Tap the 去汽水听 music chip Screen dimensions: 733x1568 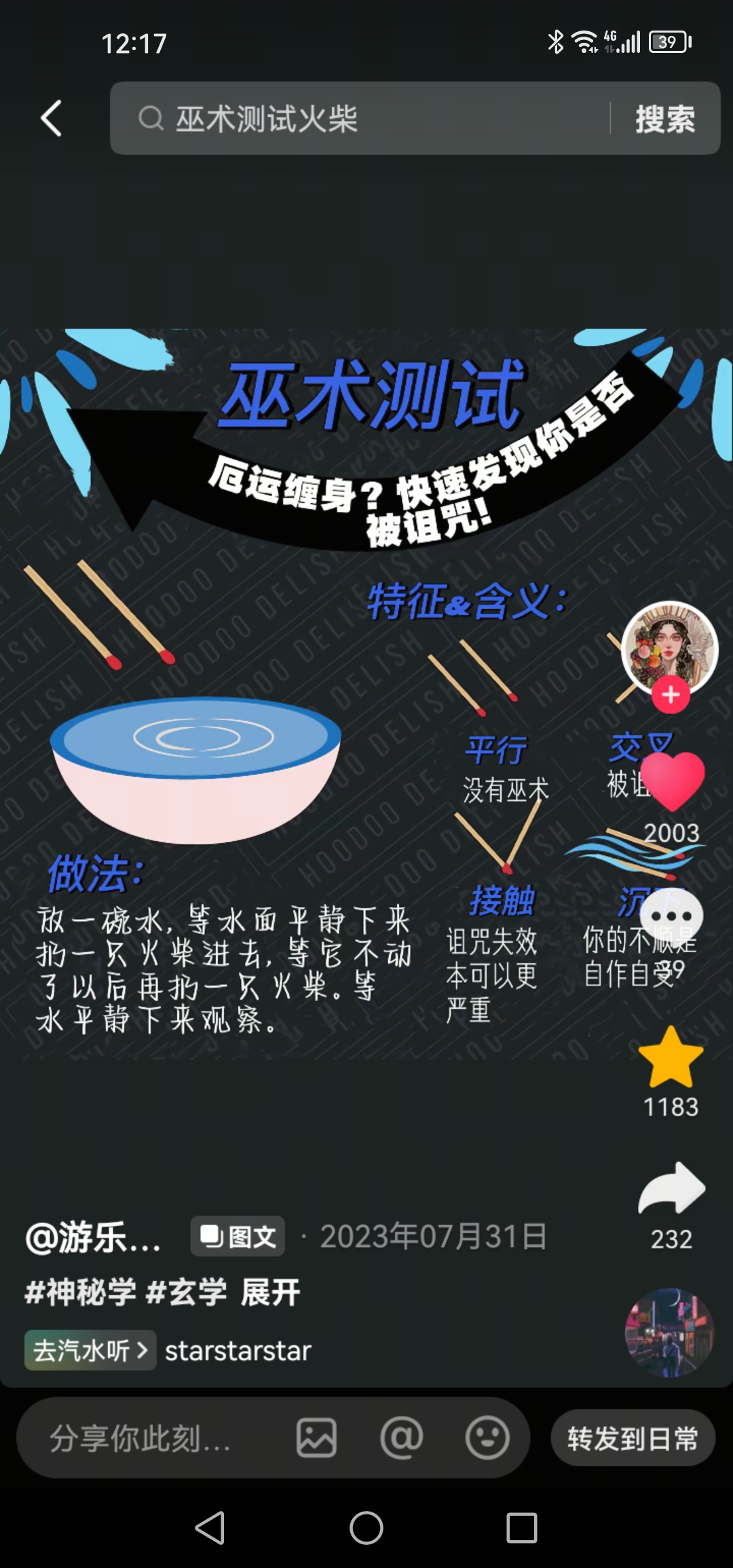(90, 1351)
